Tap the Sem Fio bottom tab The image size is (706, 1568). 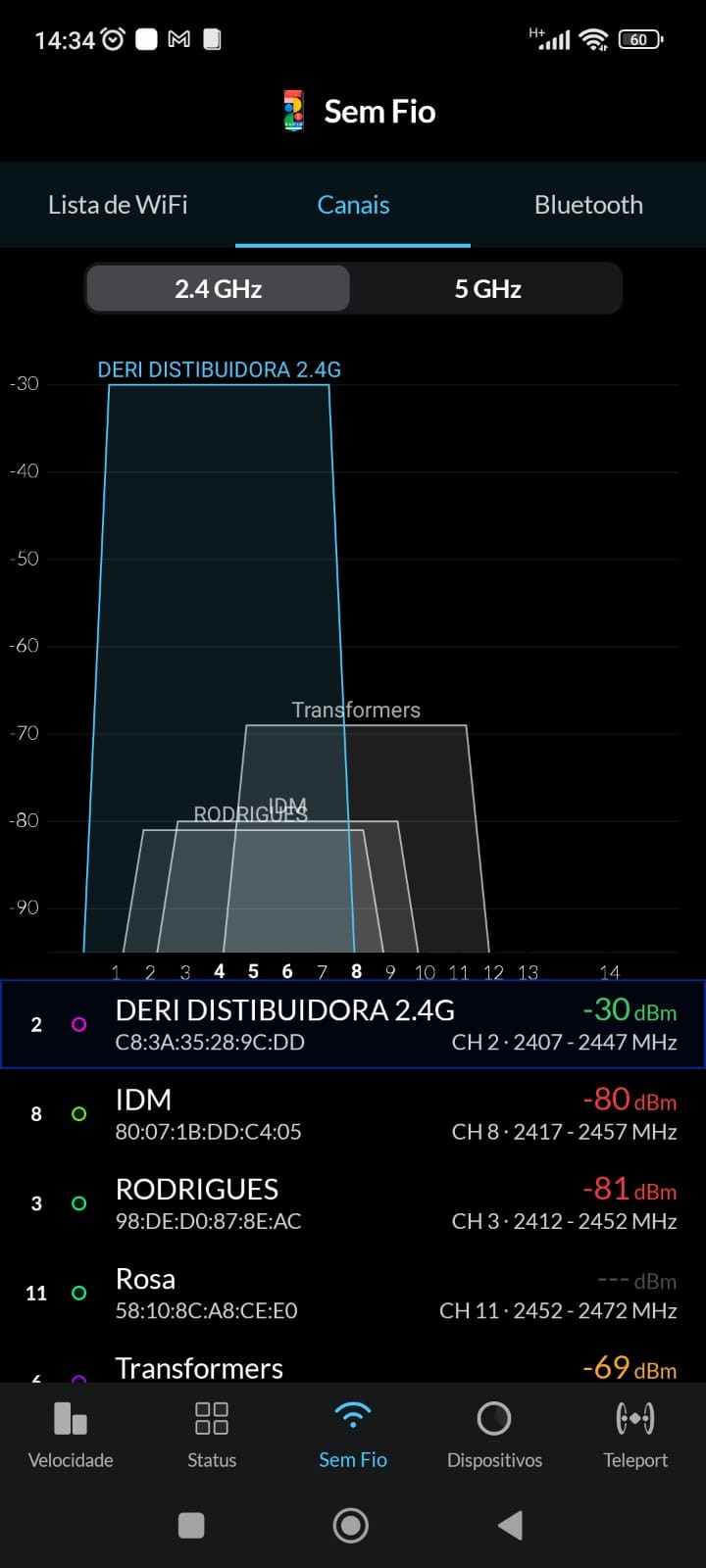coord(353,1435)
